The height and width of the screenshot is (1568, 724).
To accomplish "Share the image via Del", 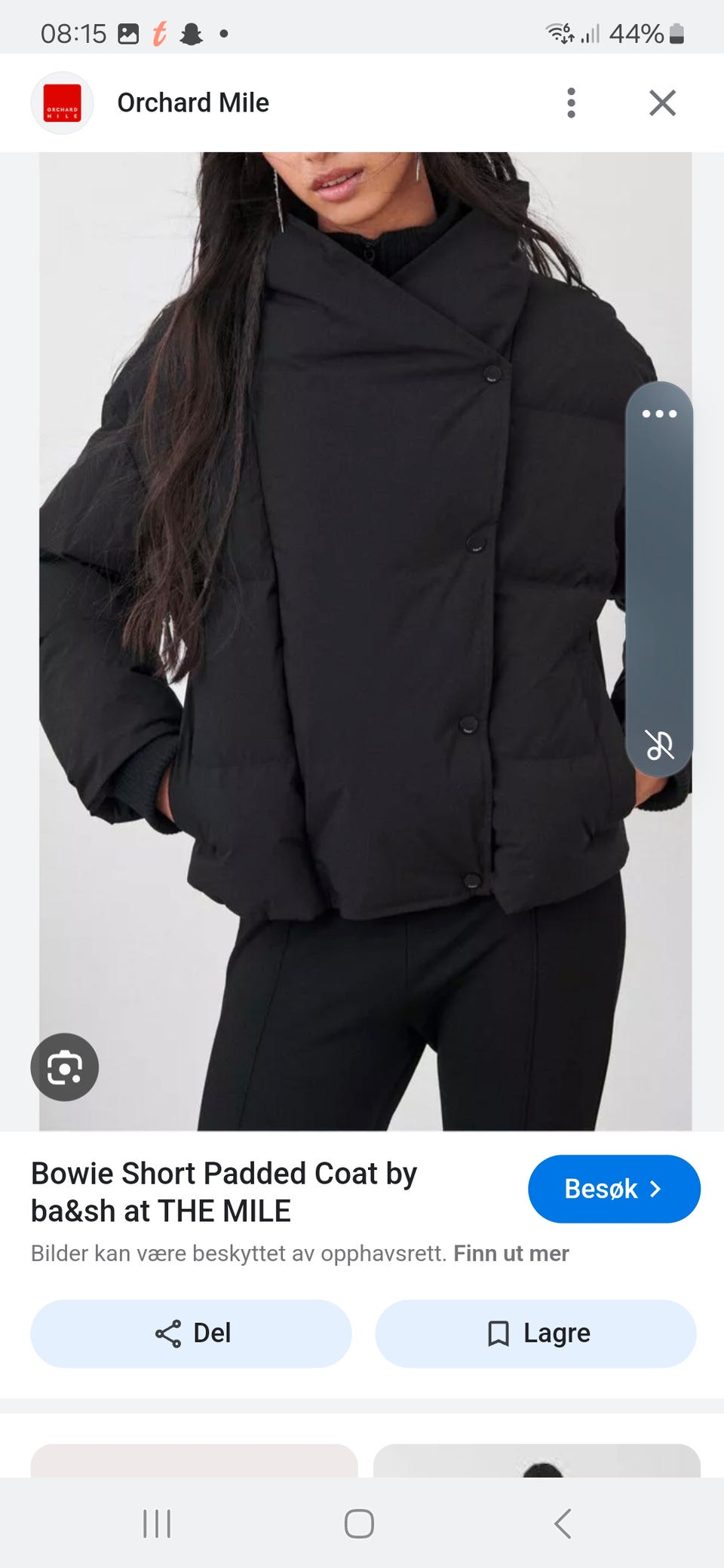I will (191, 1333).
